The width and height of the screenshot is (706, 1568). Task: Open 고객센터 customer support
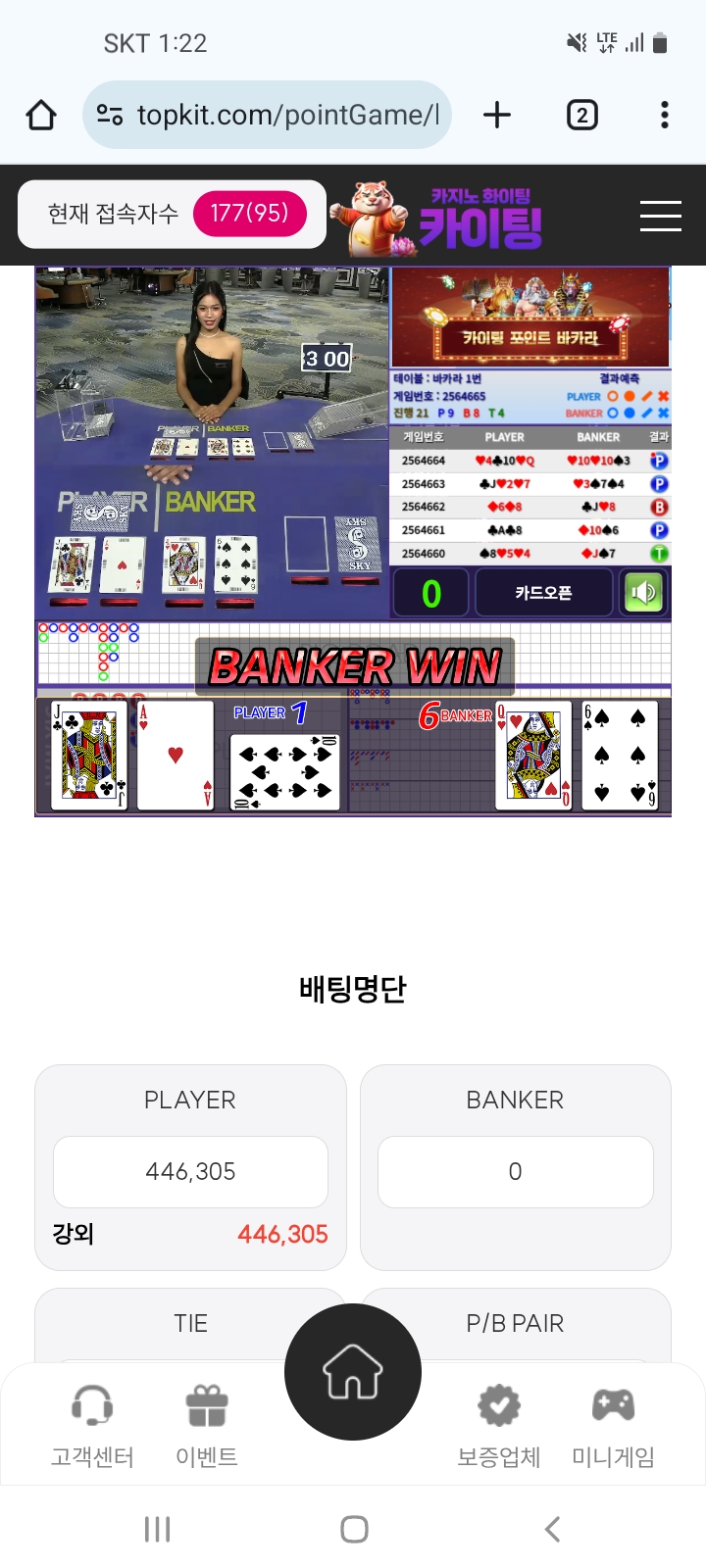coord(92,1426)
